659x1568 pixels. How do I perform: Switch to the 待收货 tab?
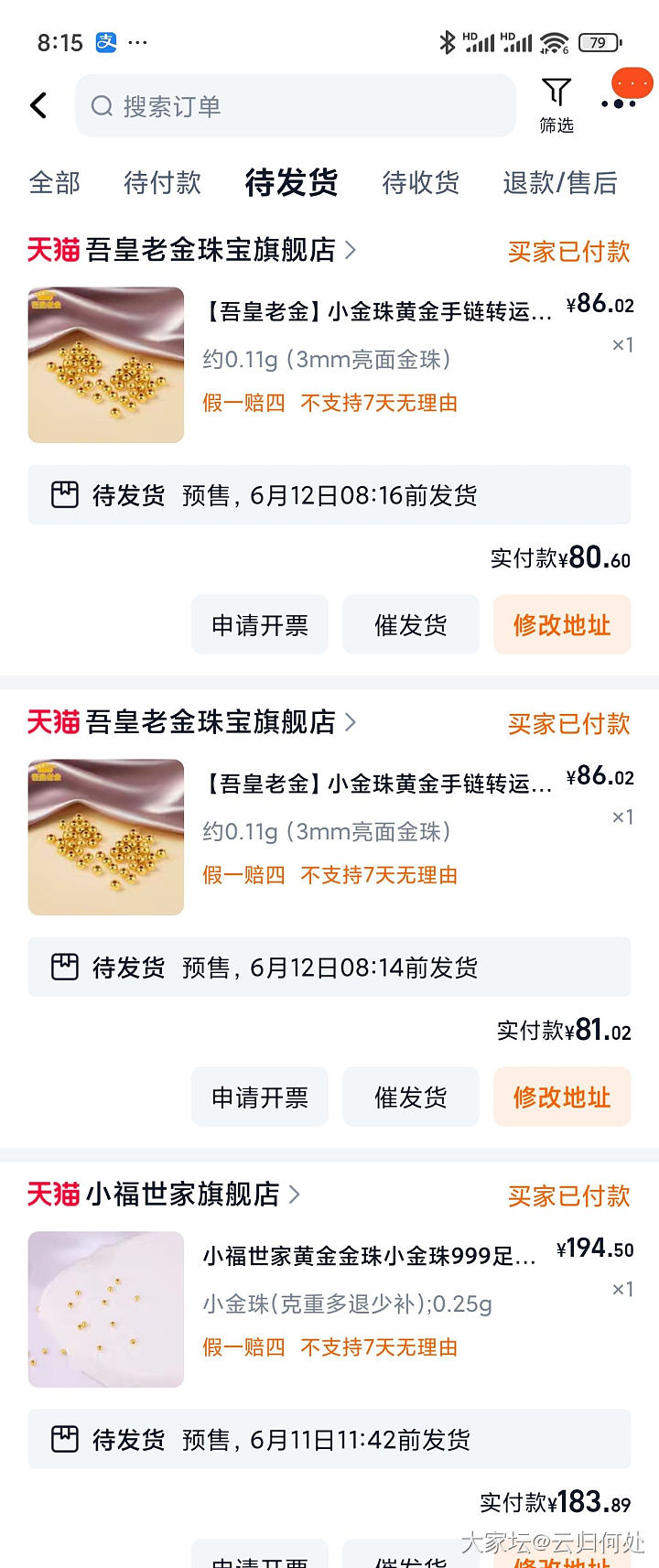coord(420,183)
